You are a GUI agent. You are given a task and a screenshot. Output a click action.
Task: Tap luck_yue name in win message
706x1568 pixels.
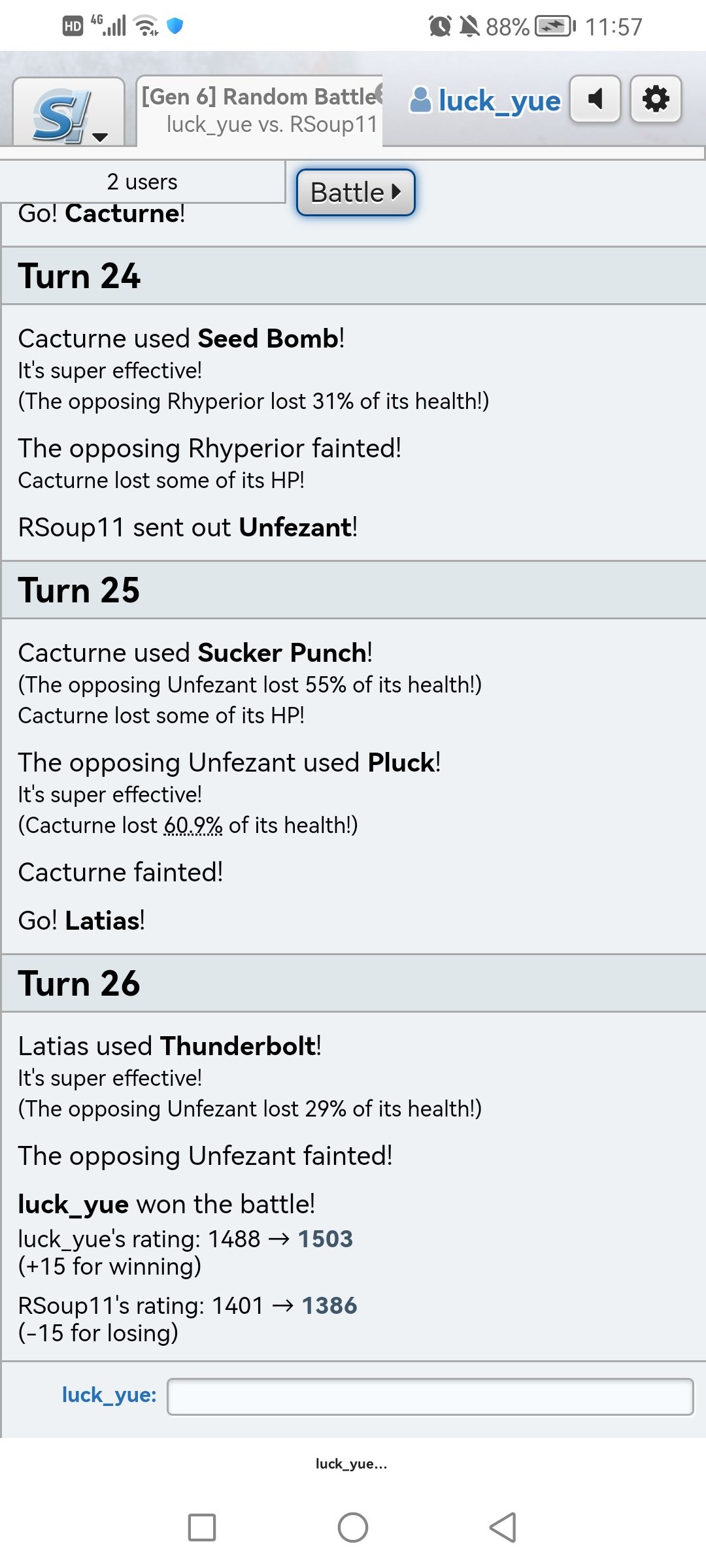(73, 1204)
